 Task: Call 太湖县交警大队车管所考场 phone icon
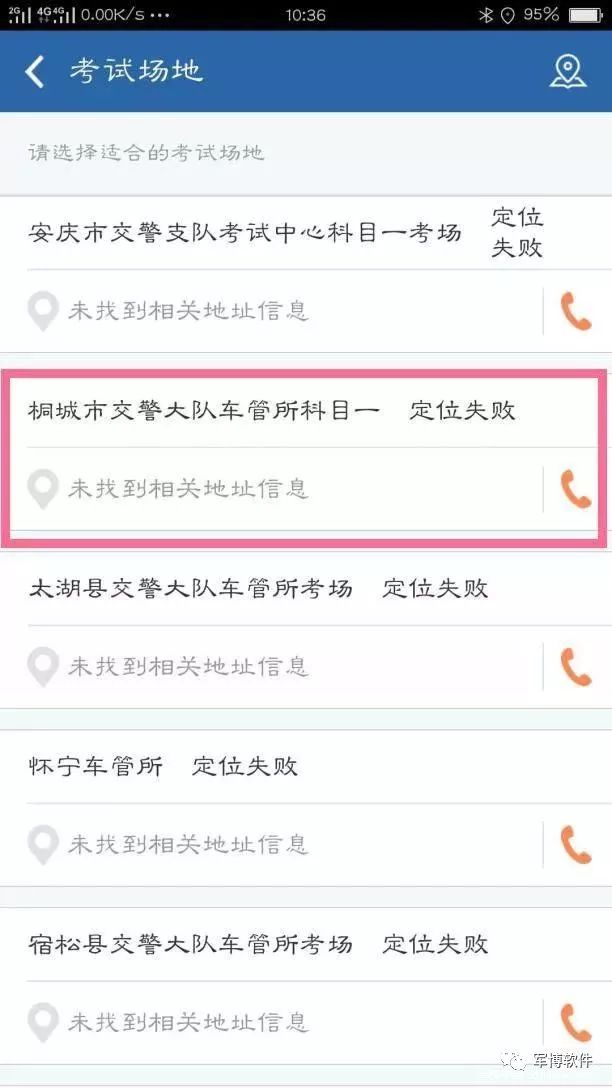click(576, 667)
